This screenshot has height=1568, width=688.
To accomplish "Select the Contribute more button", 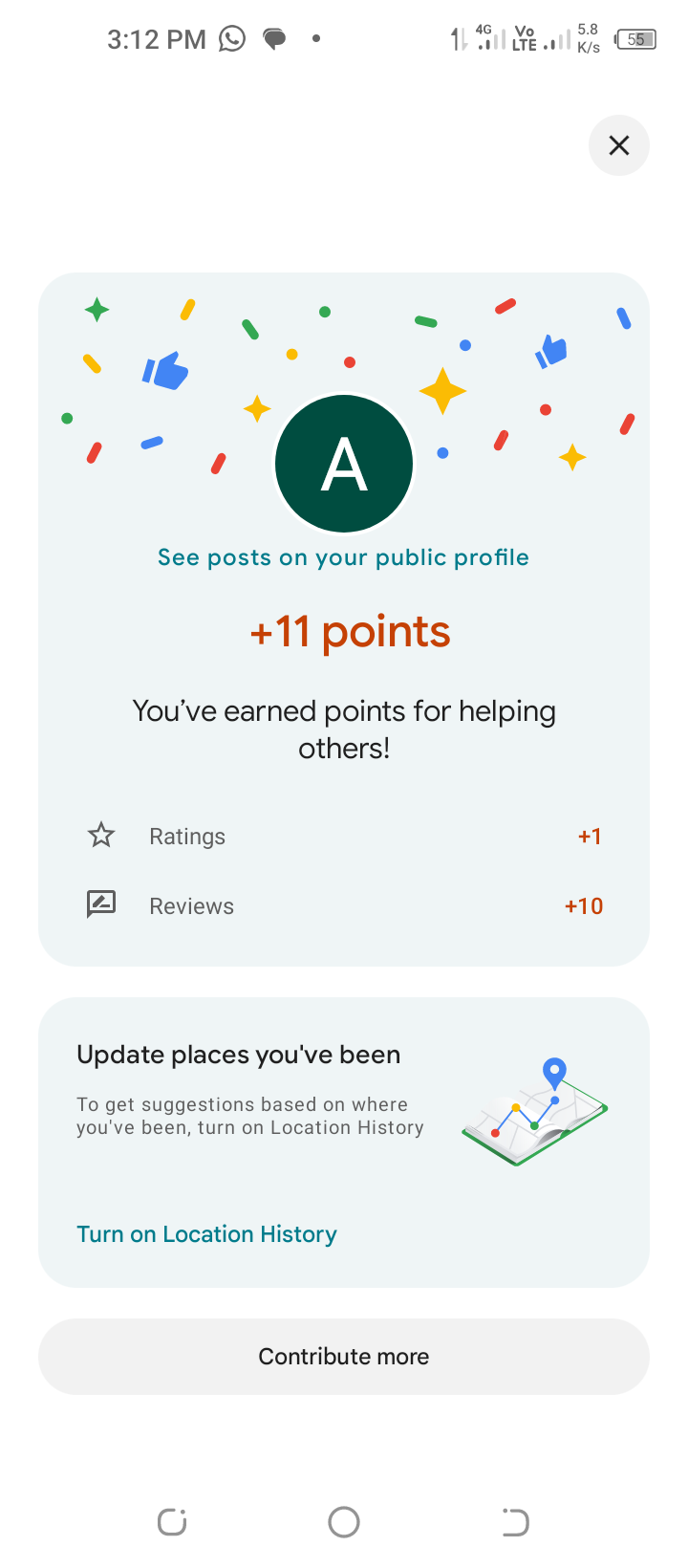I will pyautogui.click(x=344, y=1357).
